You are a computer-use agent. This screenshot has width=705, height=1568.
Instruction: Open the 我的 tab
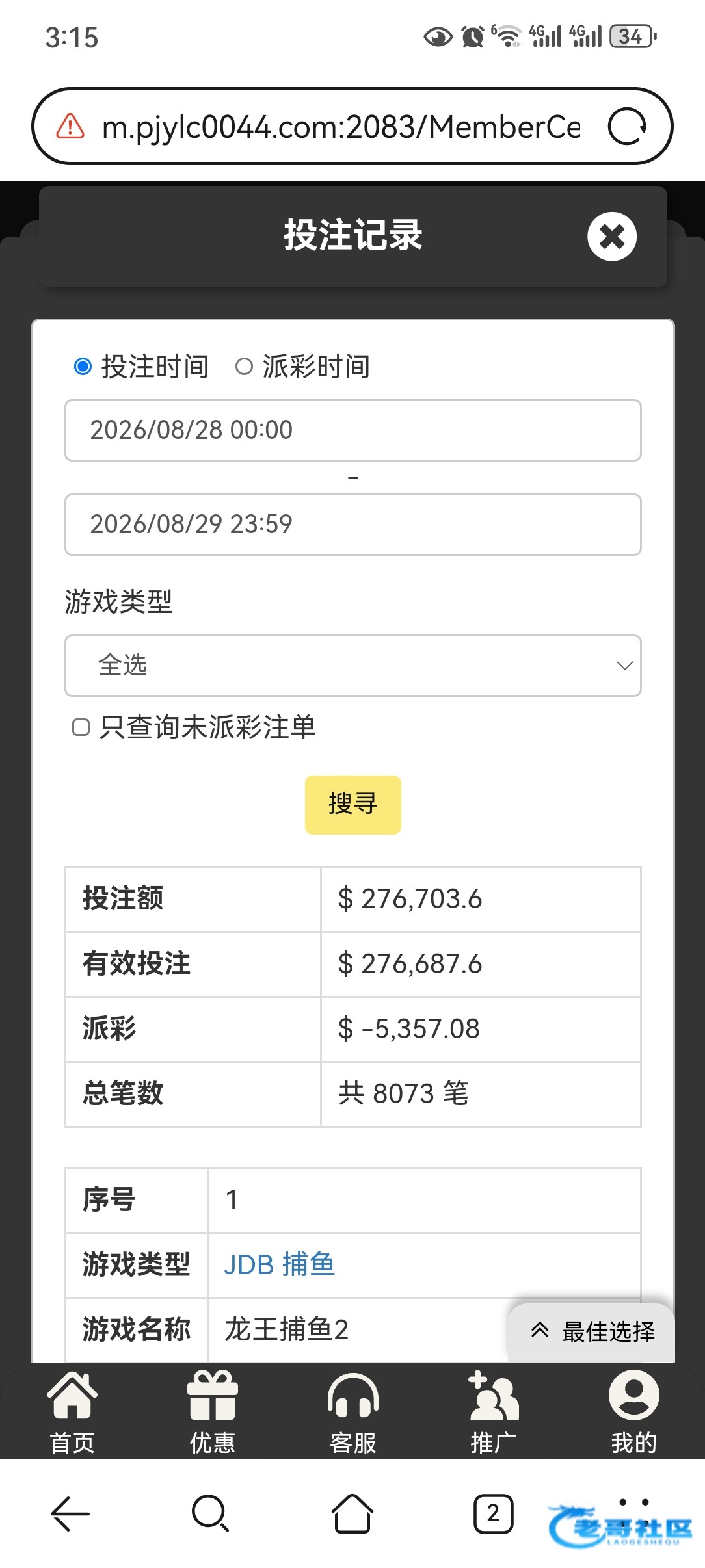point(634,1412)
